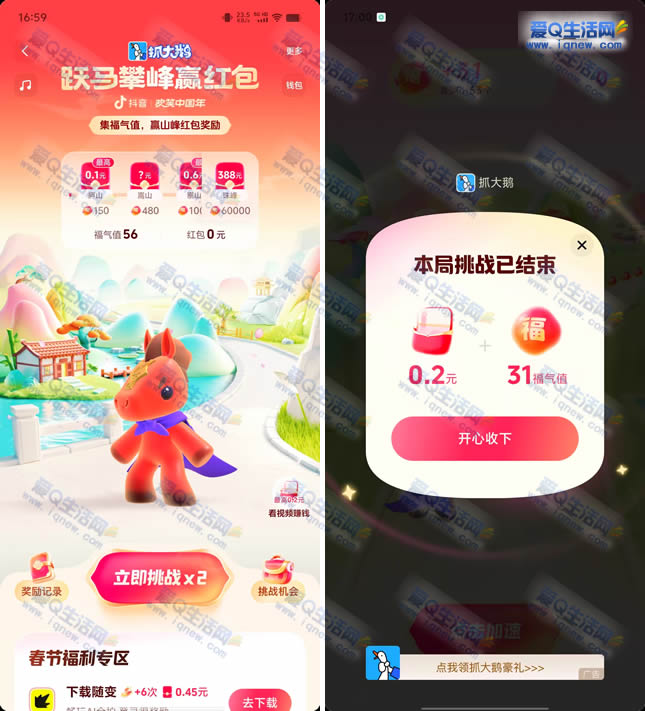
Task: Close the 本局挑战已结束 dialog
Action: [582, 245]
